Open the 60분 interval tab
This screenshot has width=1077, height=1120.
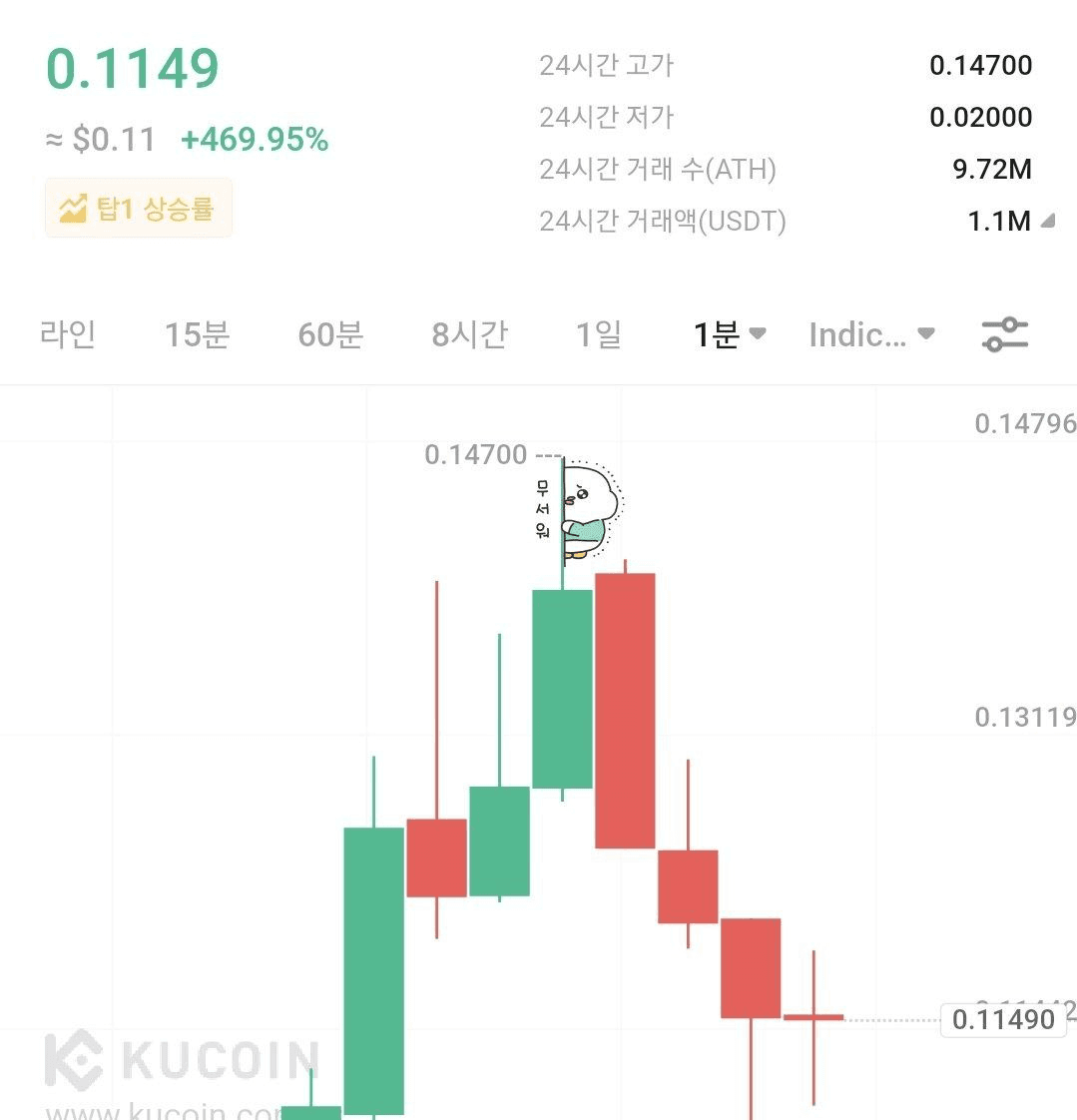[x=328, y=335]
